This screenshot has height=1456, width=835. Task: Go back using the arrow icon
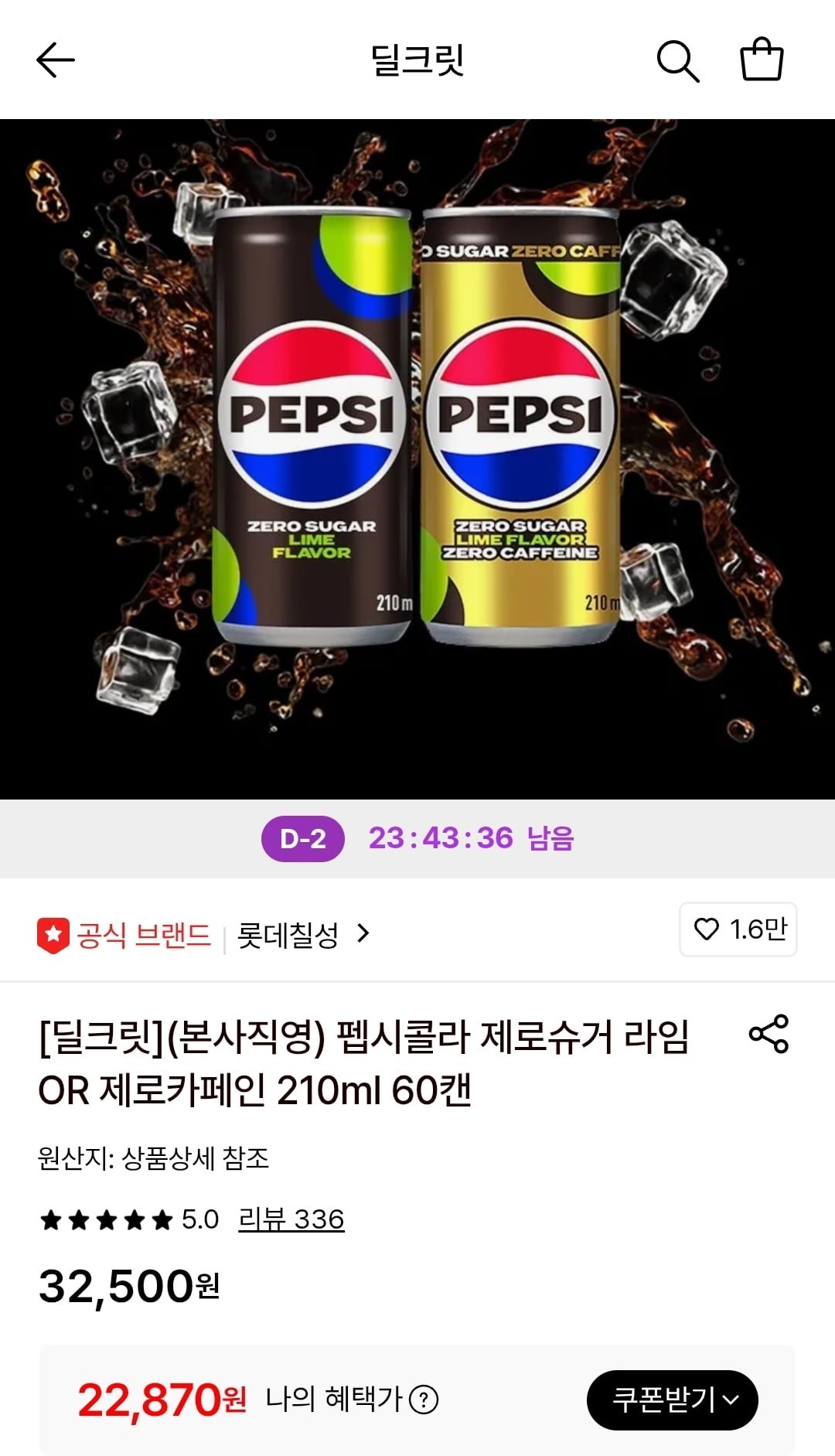pyautogui.click(x=56, y=60)
